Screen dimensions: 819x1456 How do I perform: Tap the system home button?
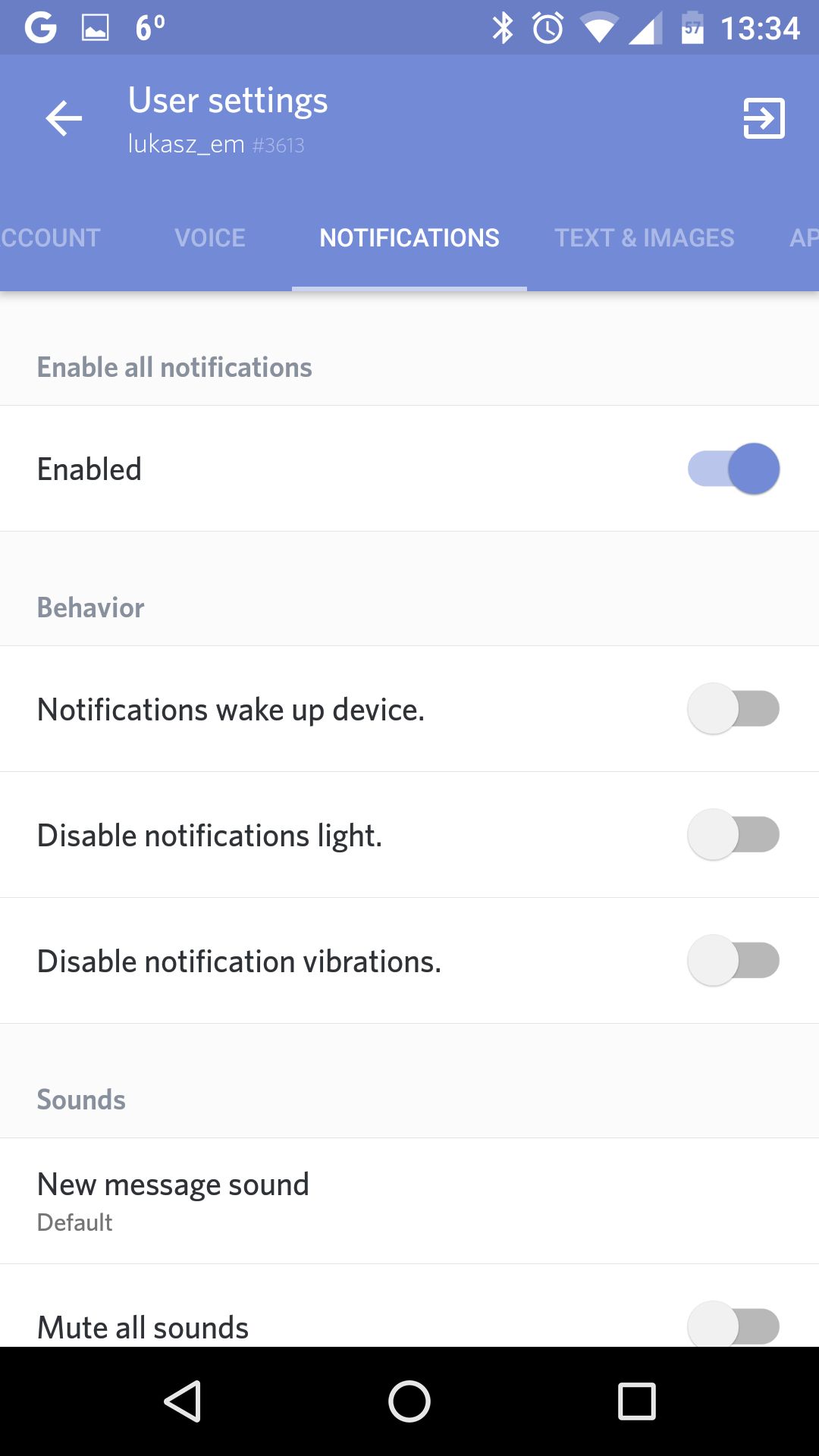pyautogui.click(x=409, y=1401)
